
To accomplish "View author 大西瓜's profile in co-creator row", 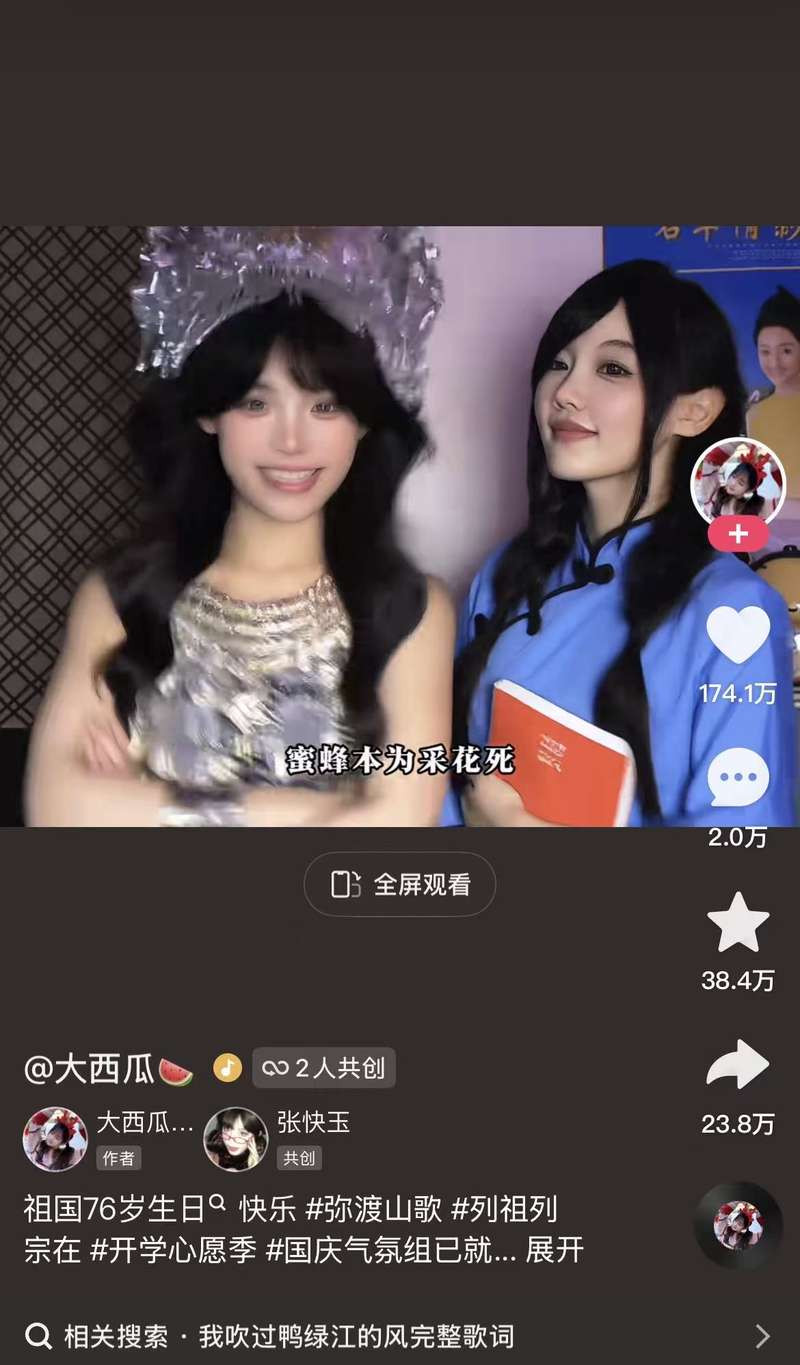I will [56, 1139].
